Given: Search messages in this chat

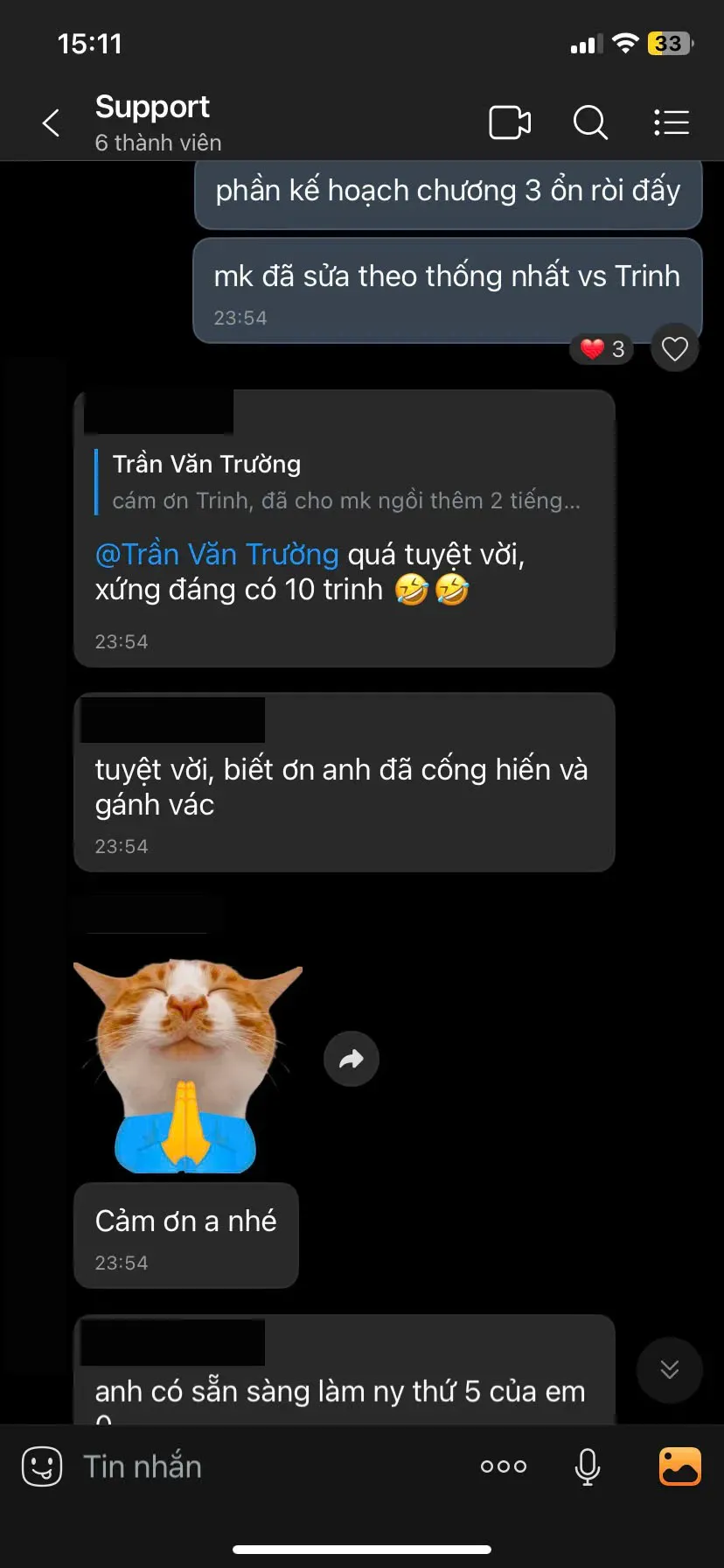Looking at the screenshot, I should (590, 122).
